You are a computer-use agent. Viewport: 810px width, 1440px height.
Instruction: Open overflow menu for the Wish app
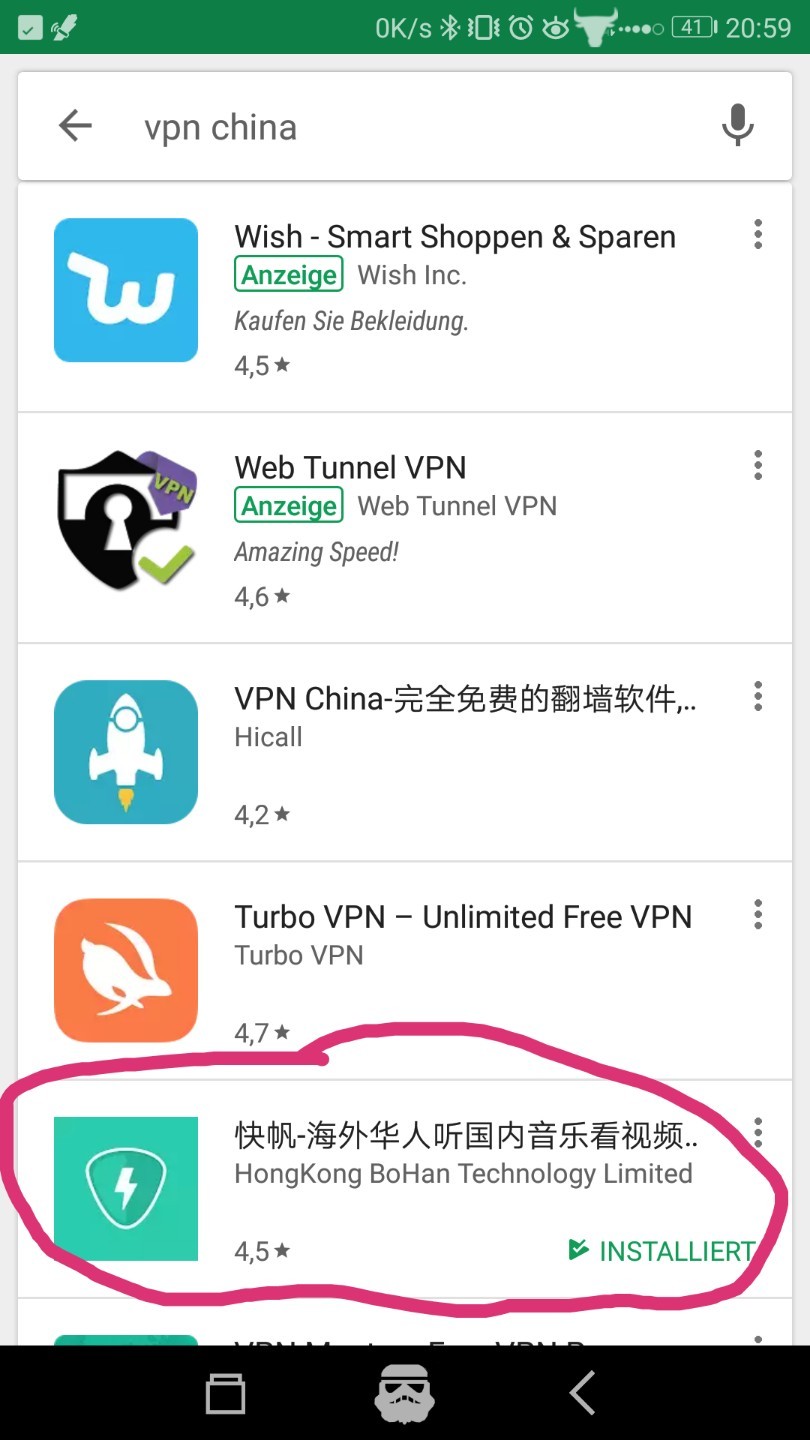(x=758, y=234)
